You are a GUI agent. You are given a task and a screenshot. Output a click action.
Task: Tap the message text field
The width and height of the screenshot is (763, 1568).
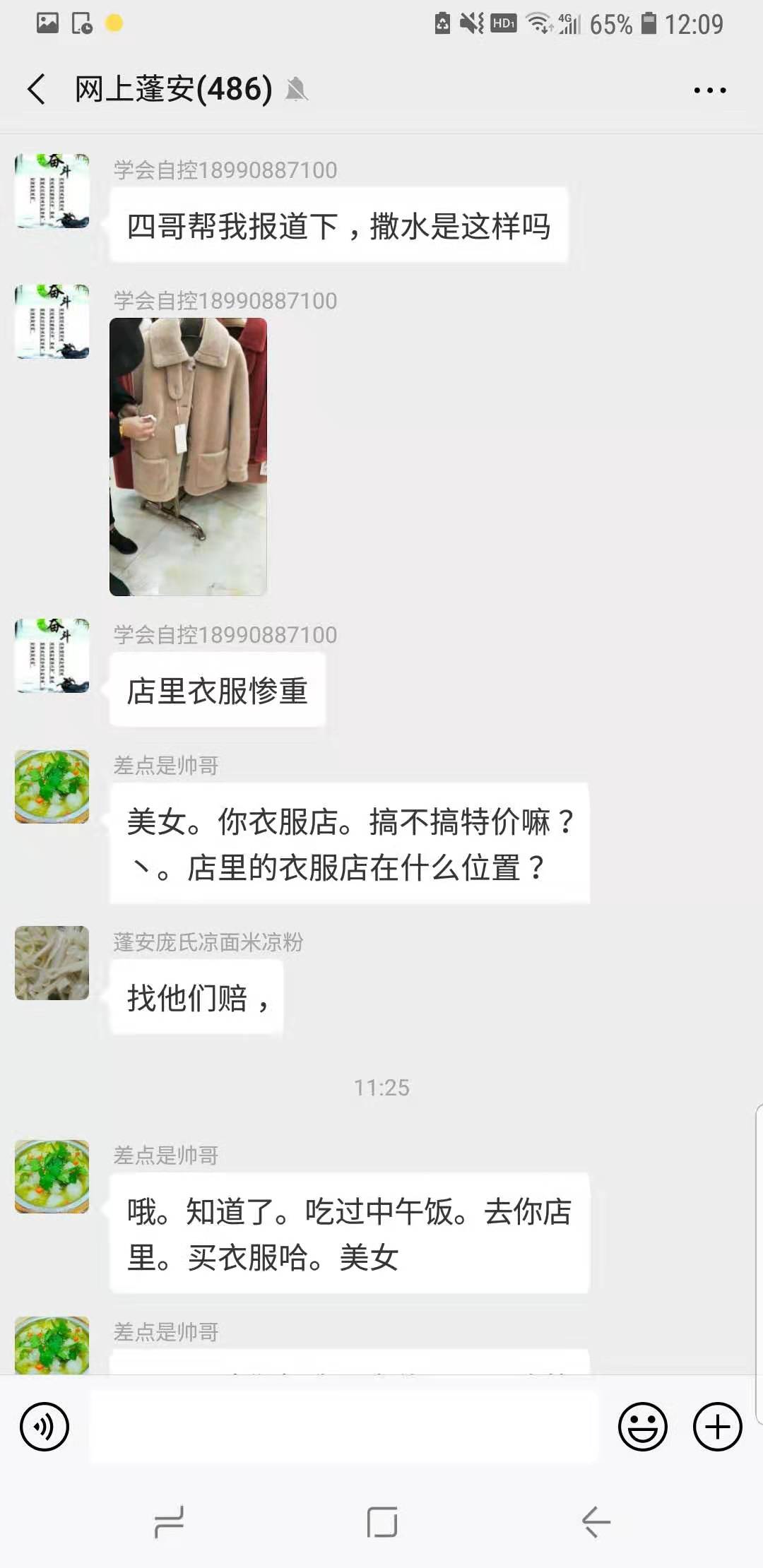point(343,1427)
